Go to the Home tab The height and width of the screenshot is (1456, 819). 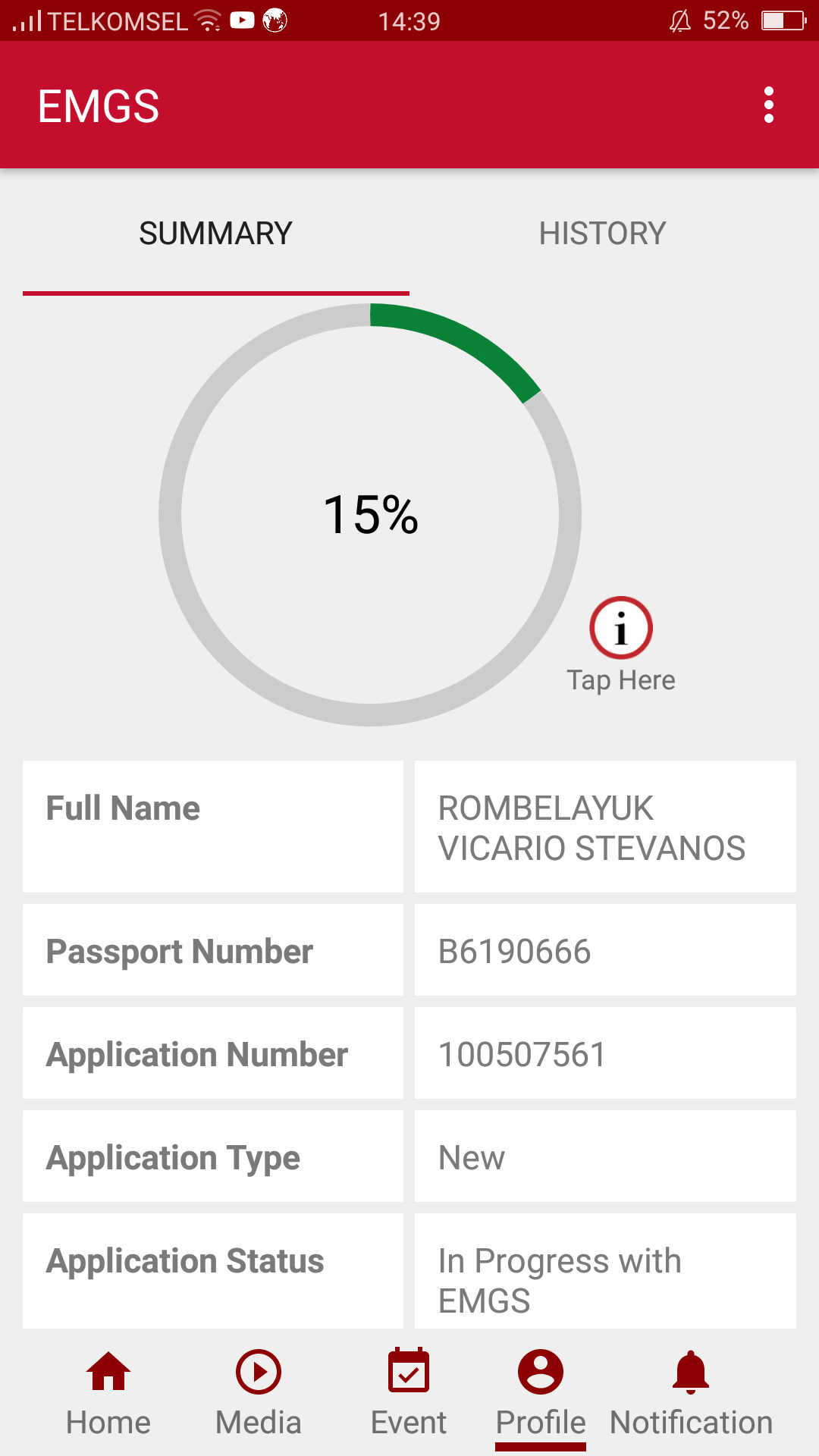tap(108, 1392)
